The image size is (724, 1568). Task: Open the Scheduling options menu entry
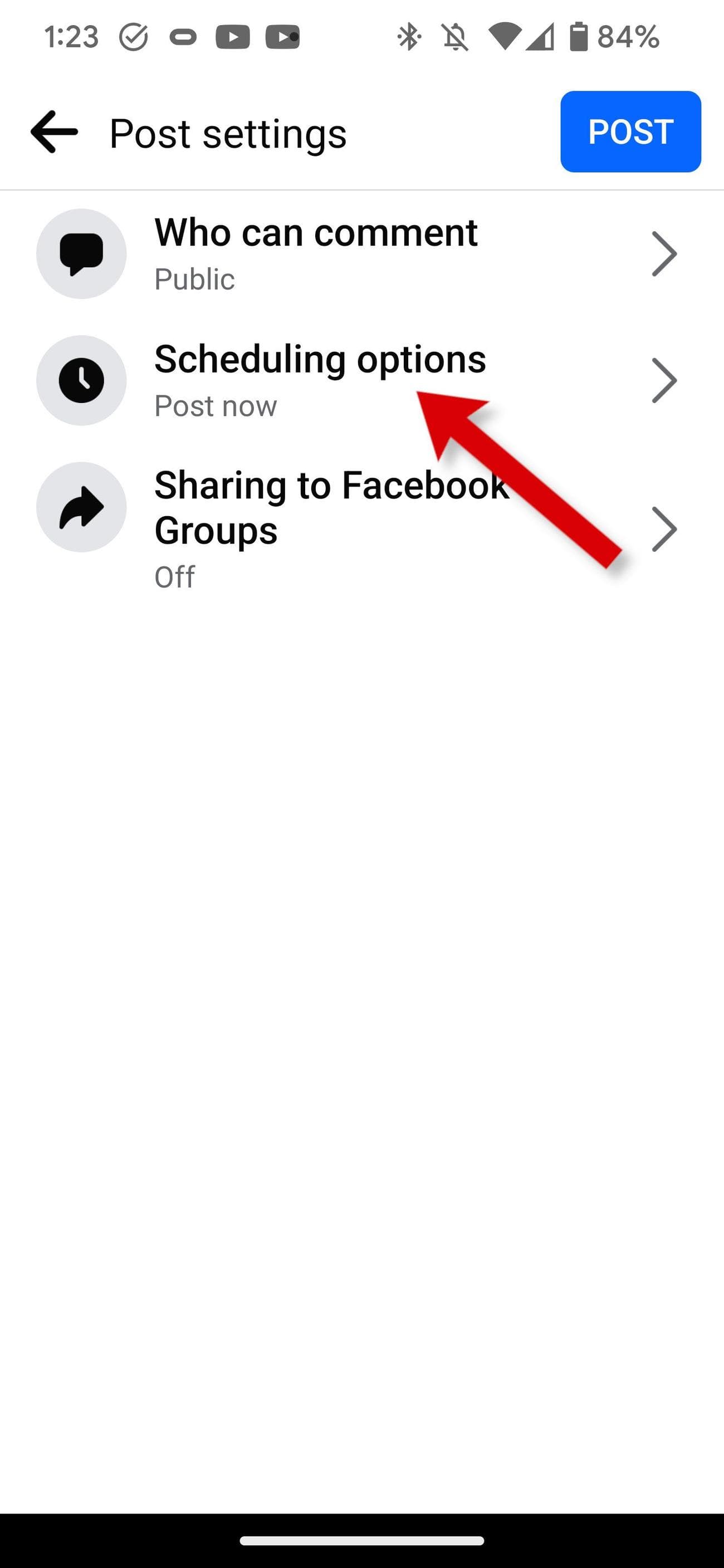pyautogui.click(x=320, y=359)
